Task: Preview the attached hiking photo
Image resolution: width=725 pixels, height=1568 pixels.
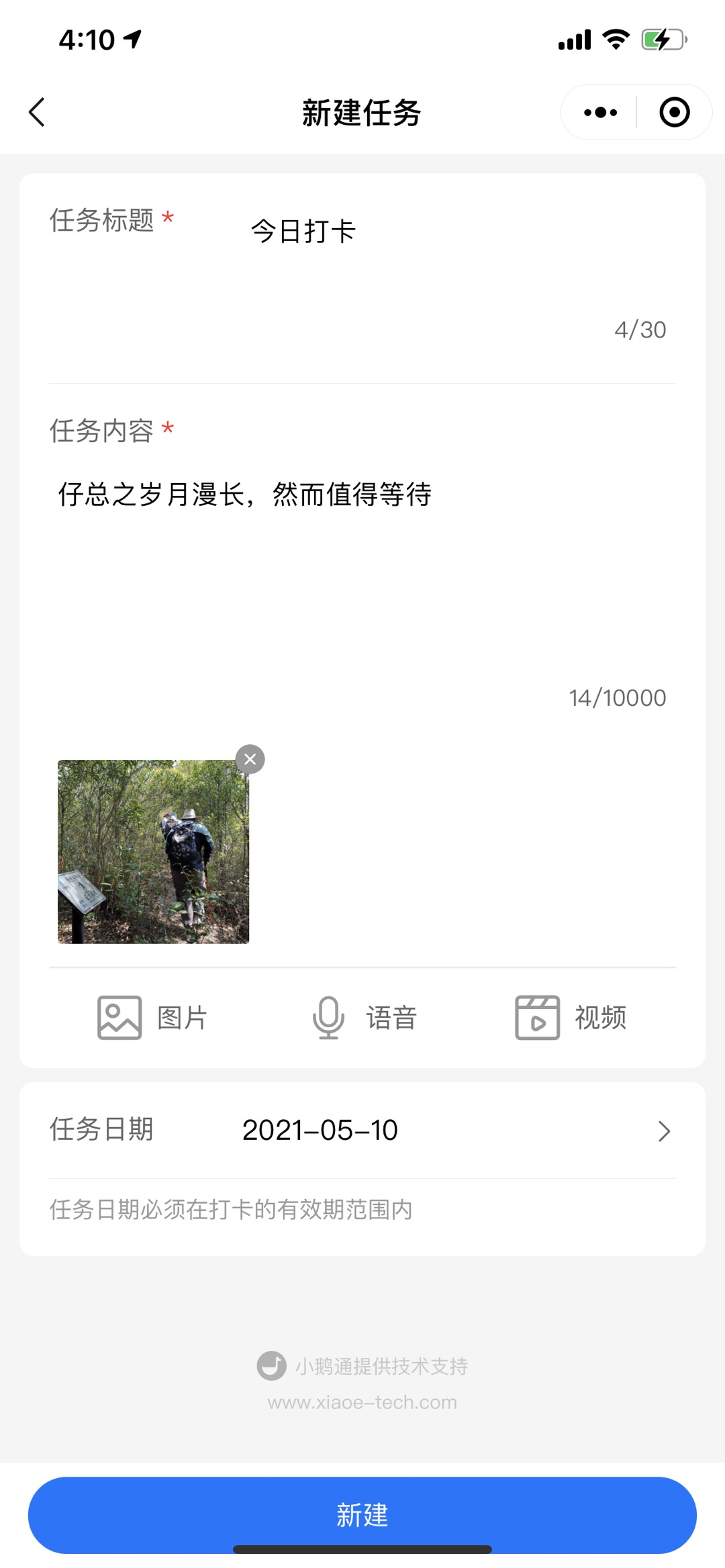Action: pyautogui.click(x=153, y=852)
